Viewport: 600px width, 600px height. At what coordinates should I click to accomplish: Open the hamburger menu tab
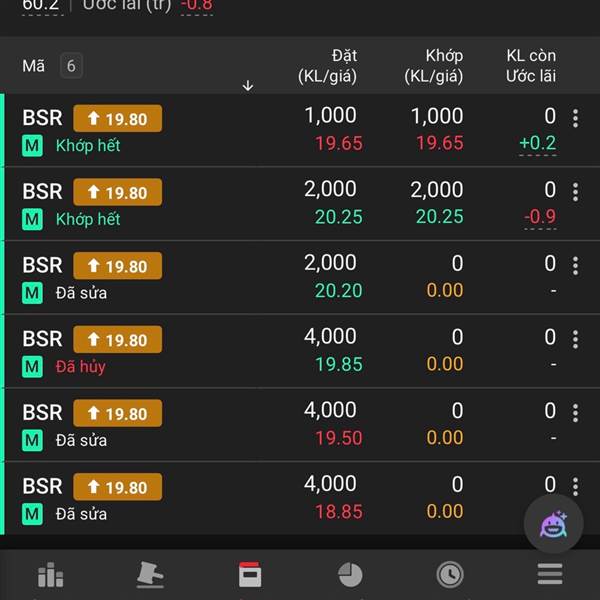click(549, 574)
